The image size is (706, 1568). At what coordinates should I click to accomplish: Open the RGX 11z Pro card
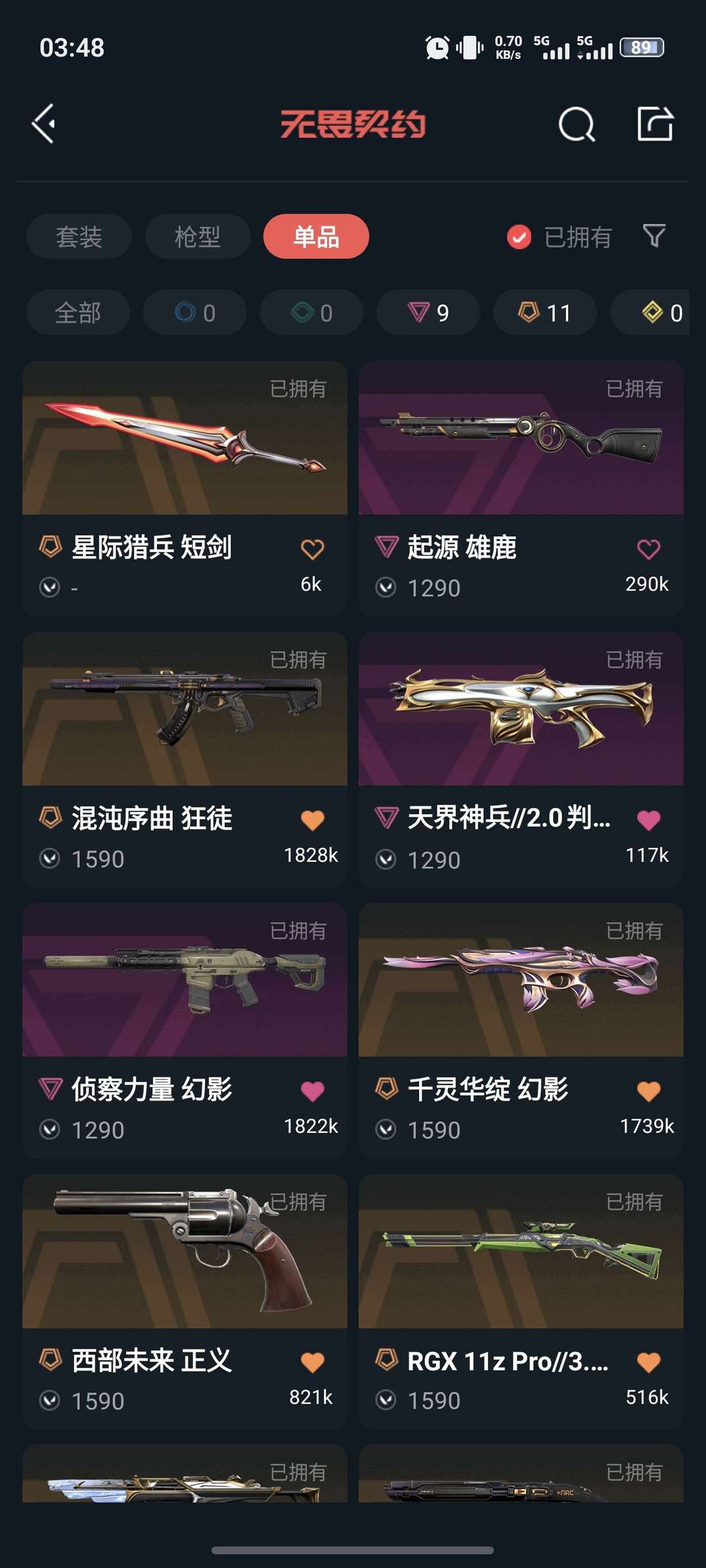(x=521, y=1301)
